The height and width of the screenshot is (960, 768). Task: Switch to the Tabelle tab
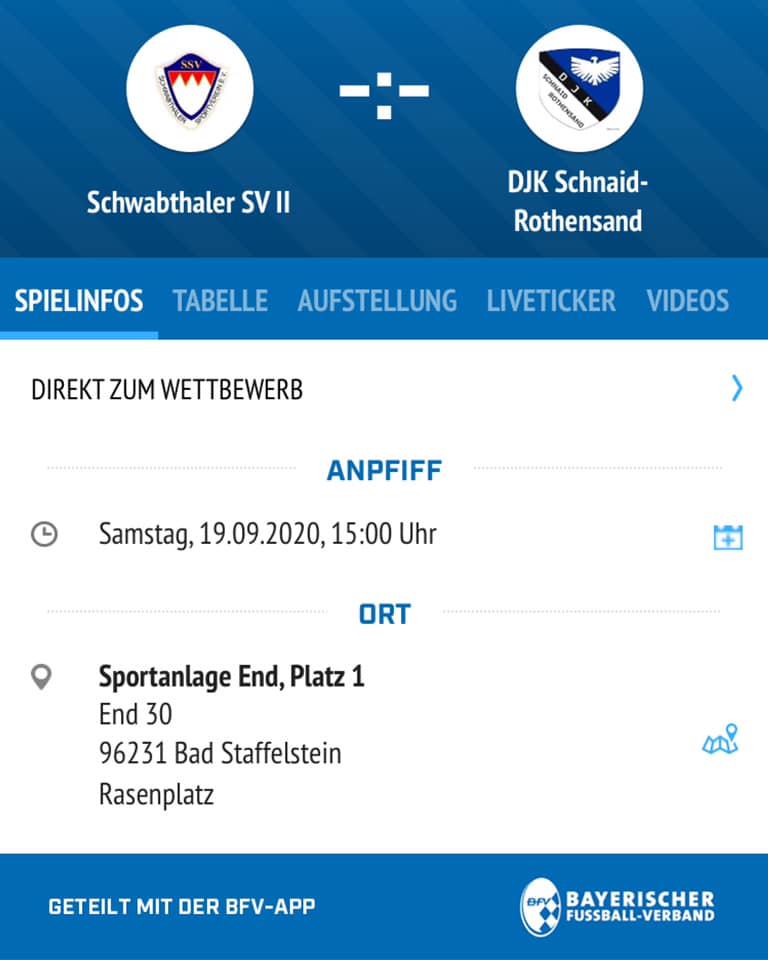(220, 301)
